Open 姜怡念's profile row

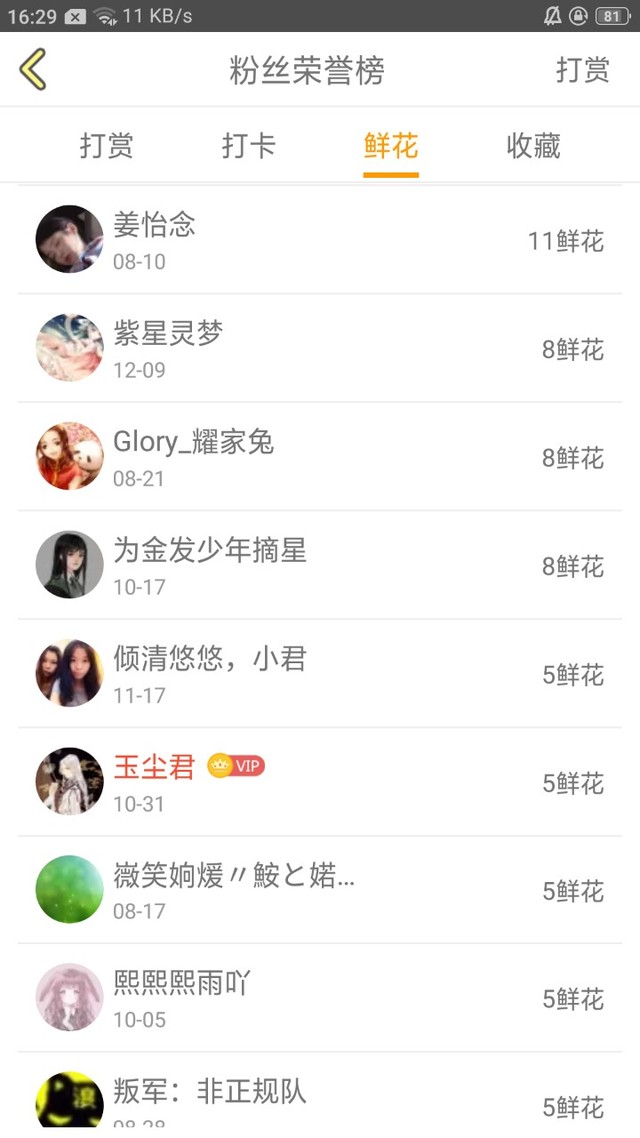[x=320, y=240]
